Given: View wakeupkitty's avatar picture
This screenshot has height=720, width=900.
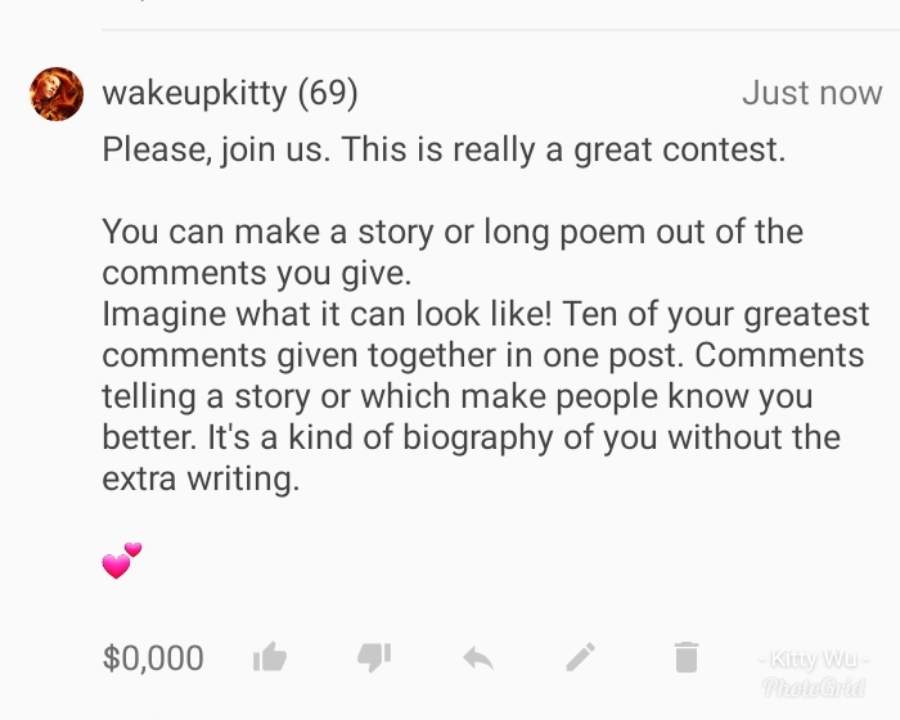Looking at the screenshot, I should pyautogui.click(x=56, y=95).
